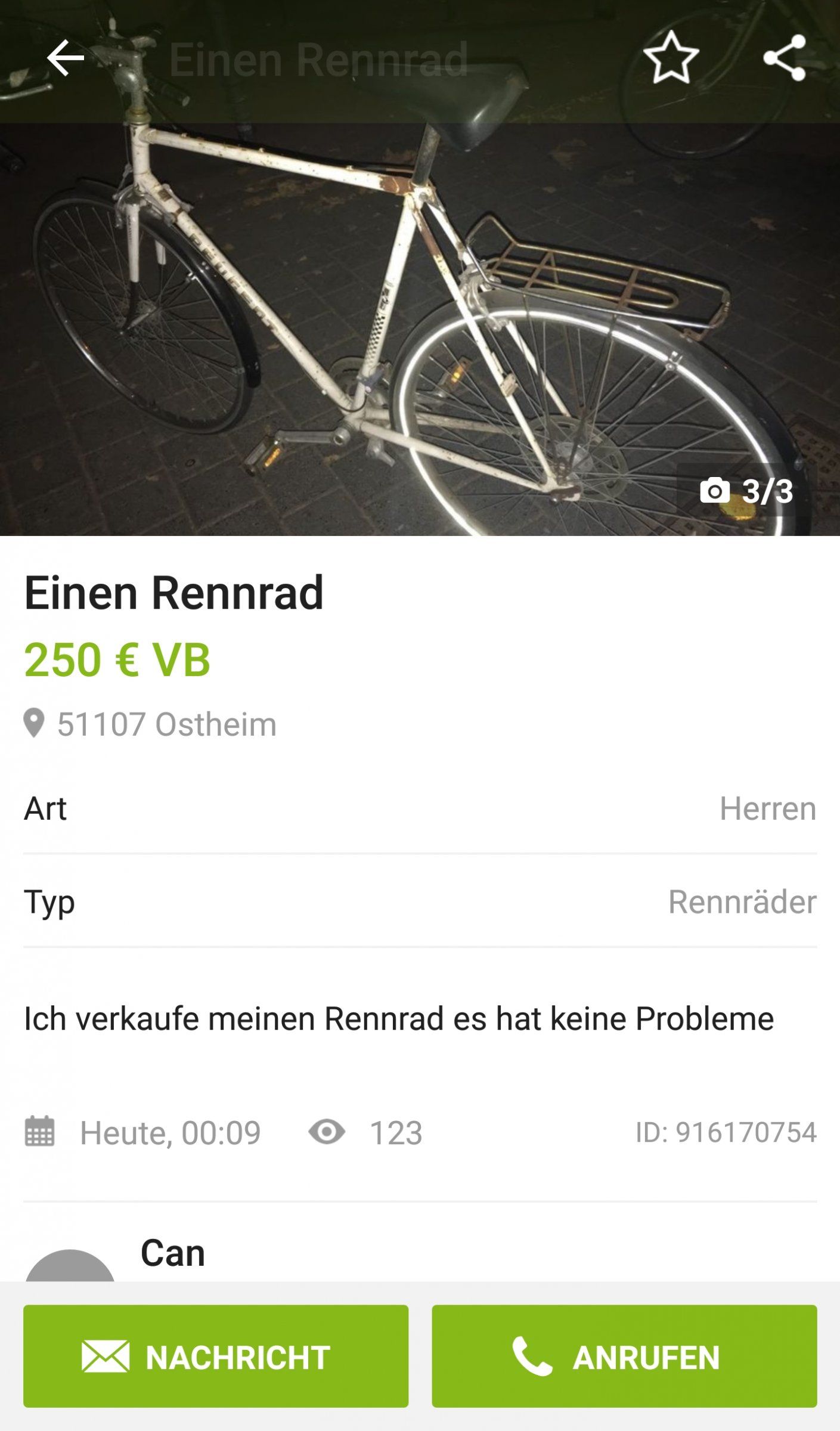Screen dimensions: 840x1431
Task: Open seller profile of Can
Action: pyautogui.click(x=173, y=1253)
